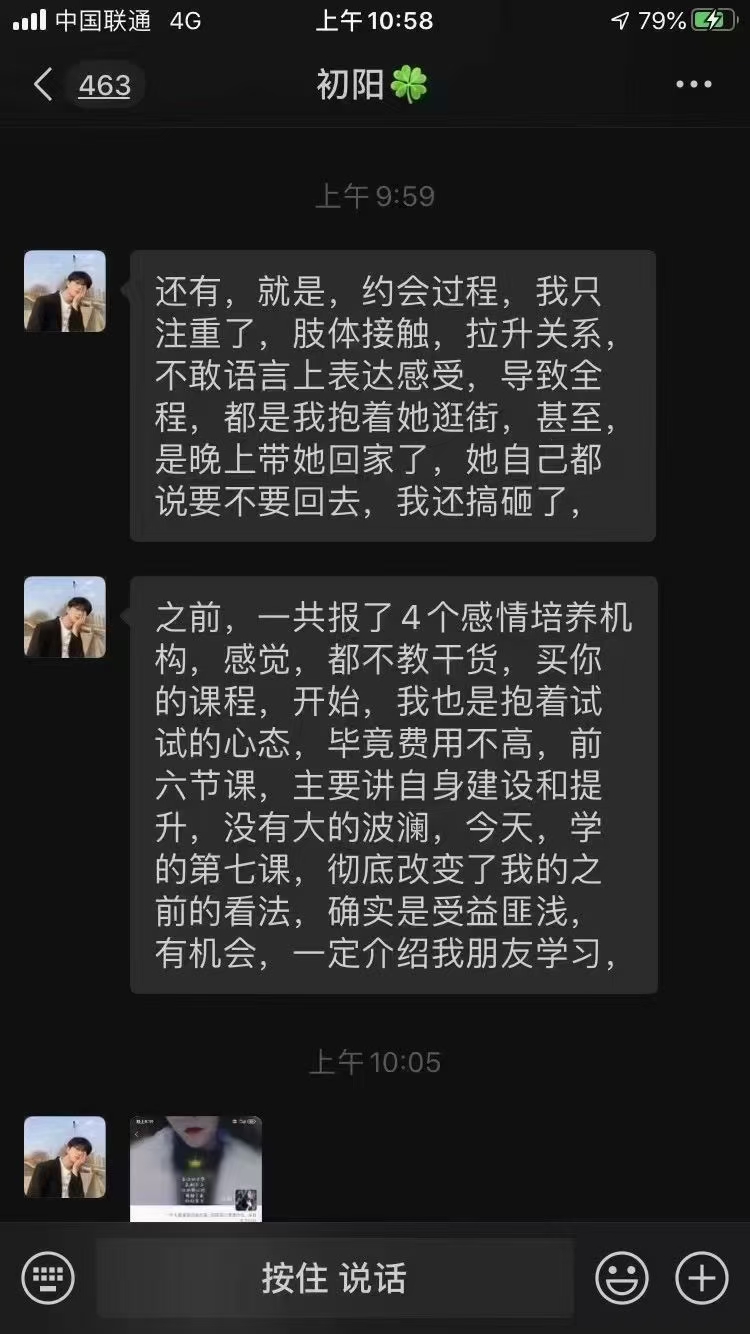The image size is (750, 1334).
Task: Tap the 按住 说话 hold-to-talk button
Action: (334, 1277)
